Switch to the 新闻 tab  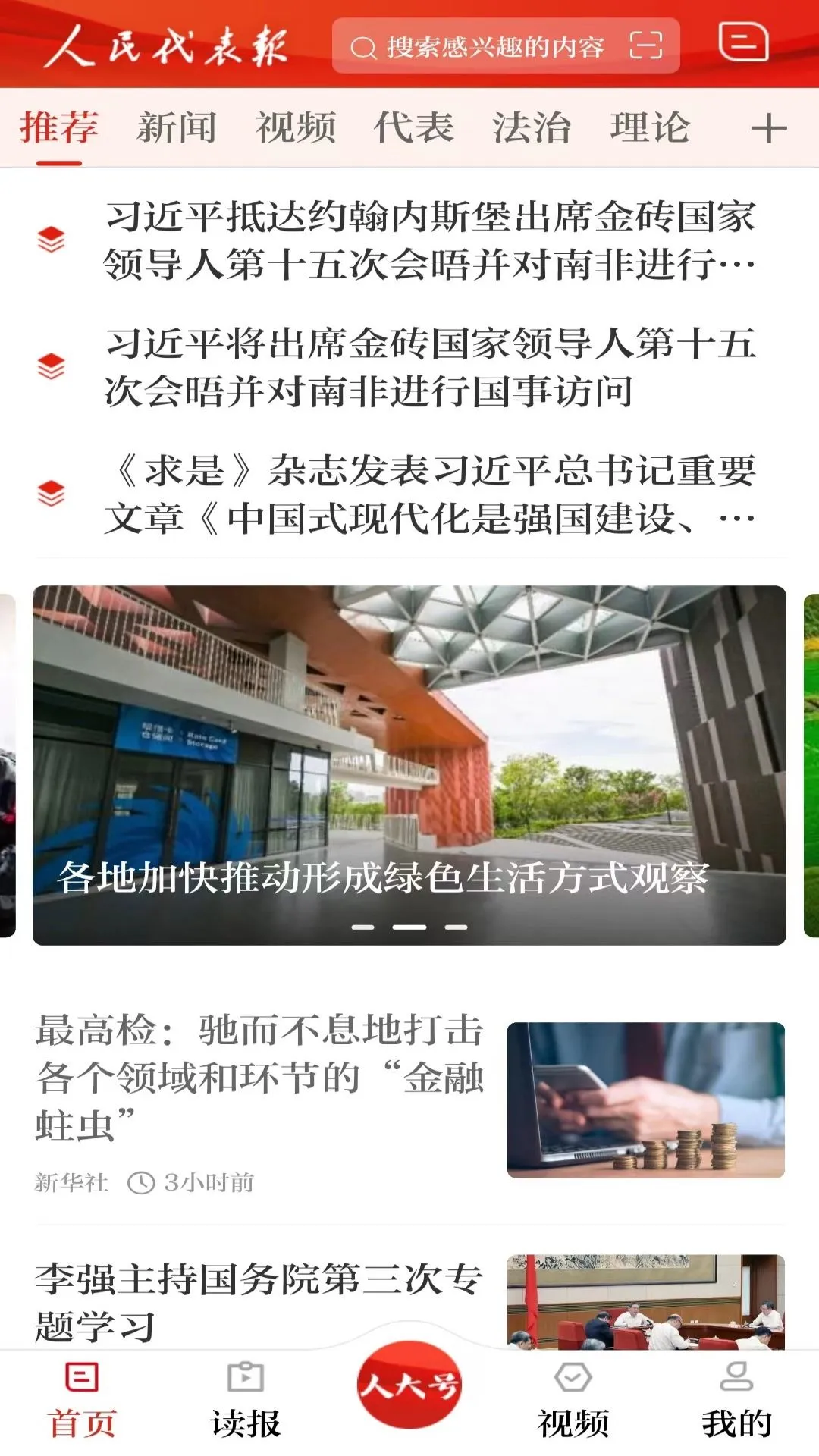tap(175, 127)
